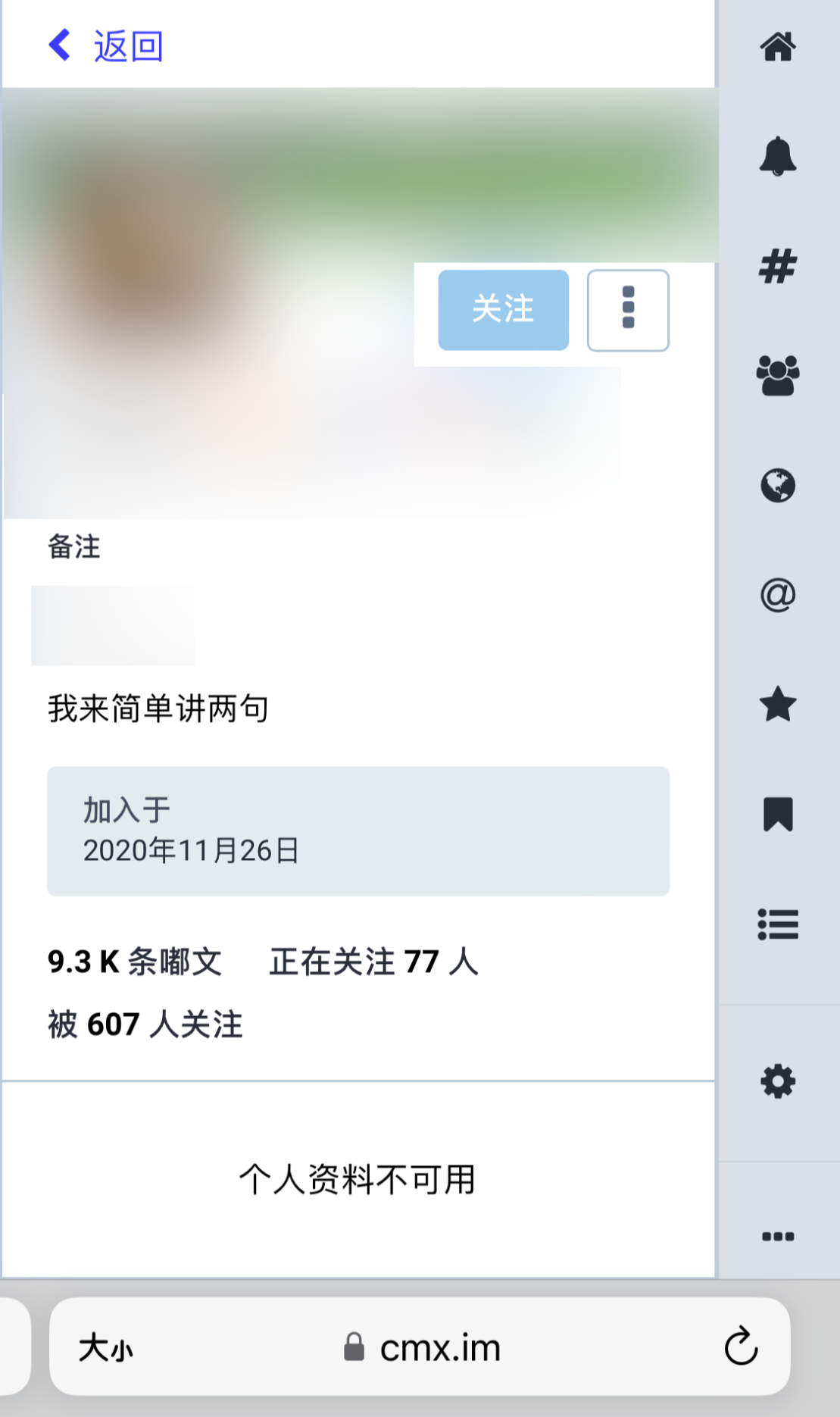View the 正在关注 77 人 following list

[x=373, y=962]
